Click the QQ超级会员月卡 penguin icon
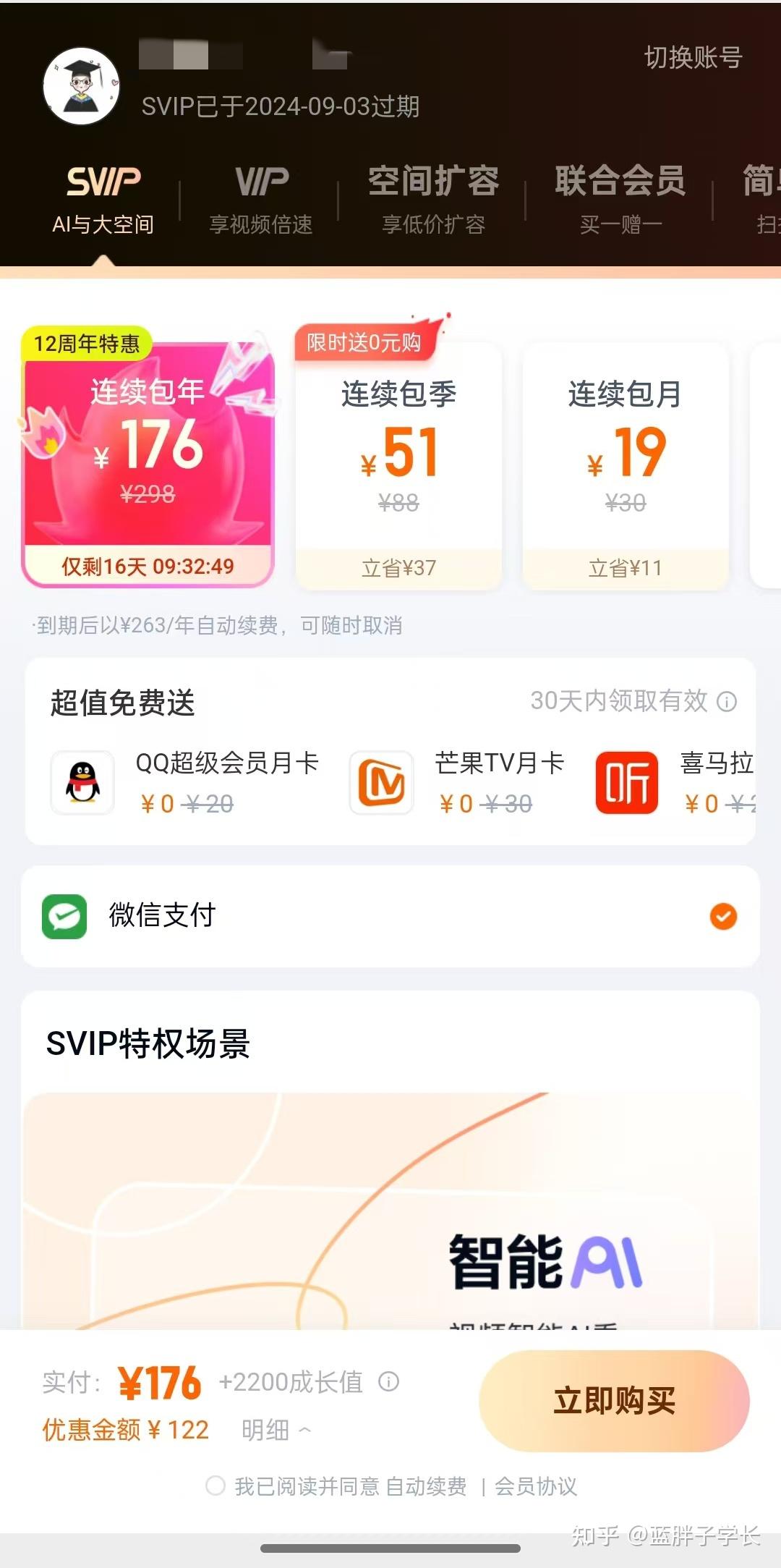This screenshot has height=1568, width=781. tap(82, 783)
